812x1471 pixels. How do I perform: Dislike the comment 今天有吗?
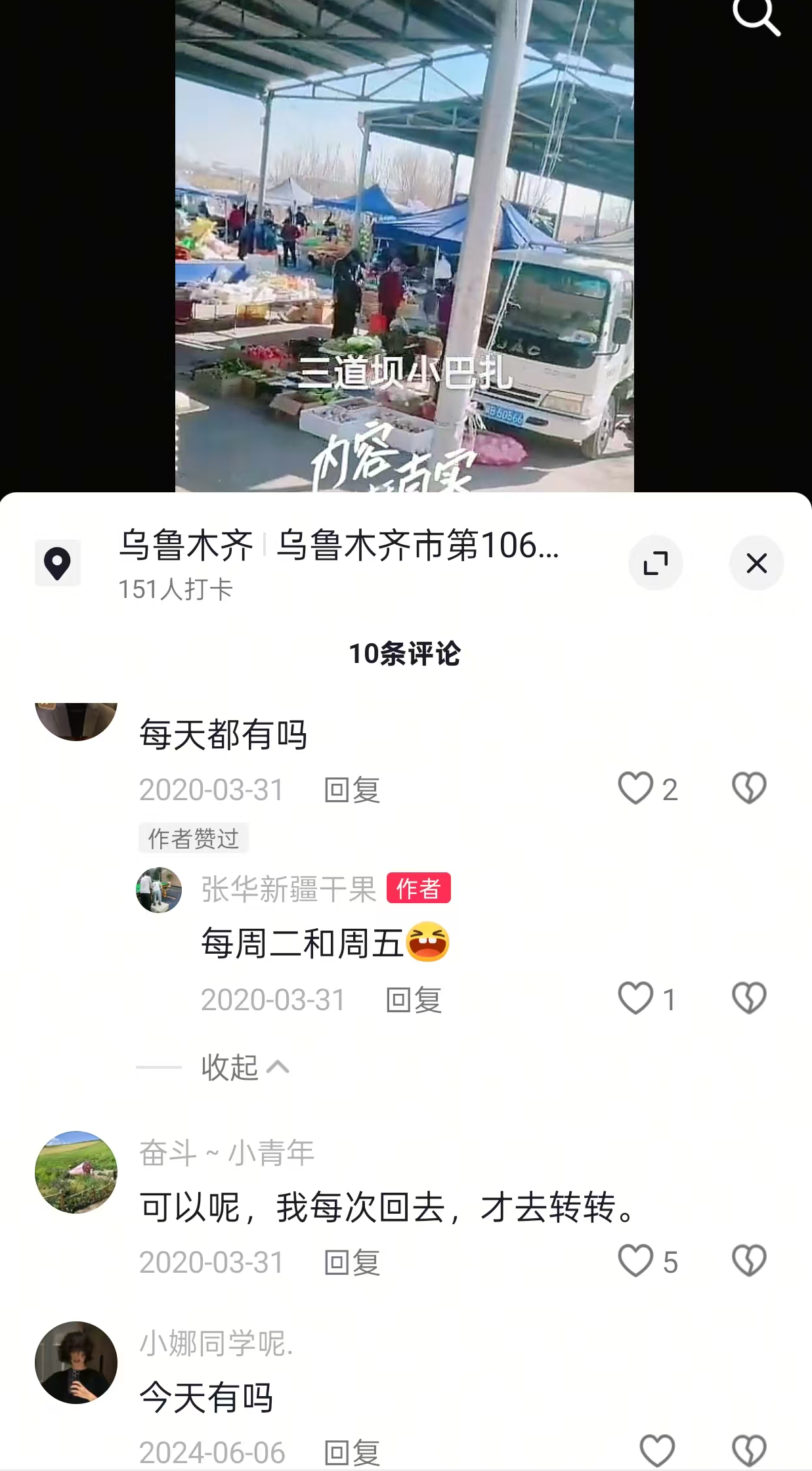[749, 1451]
